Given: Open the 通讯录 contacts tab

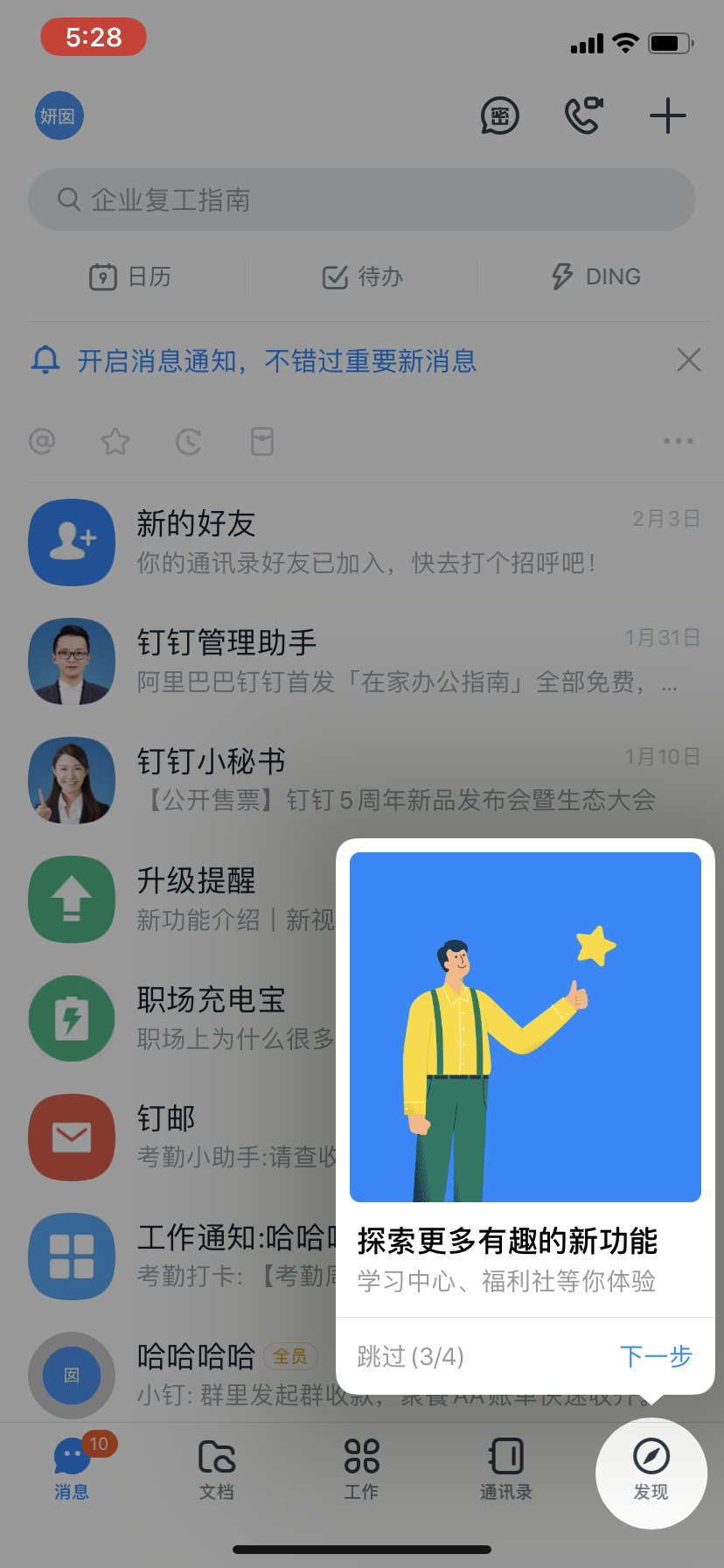Looking at the screenshot, I should (505, 1470).
